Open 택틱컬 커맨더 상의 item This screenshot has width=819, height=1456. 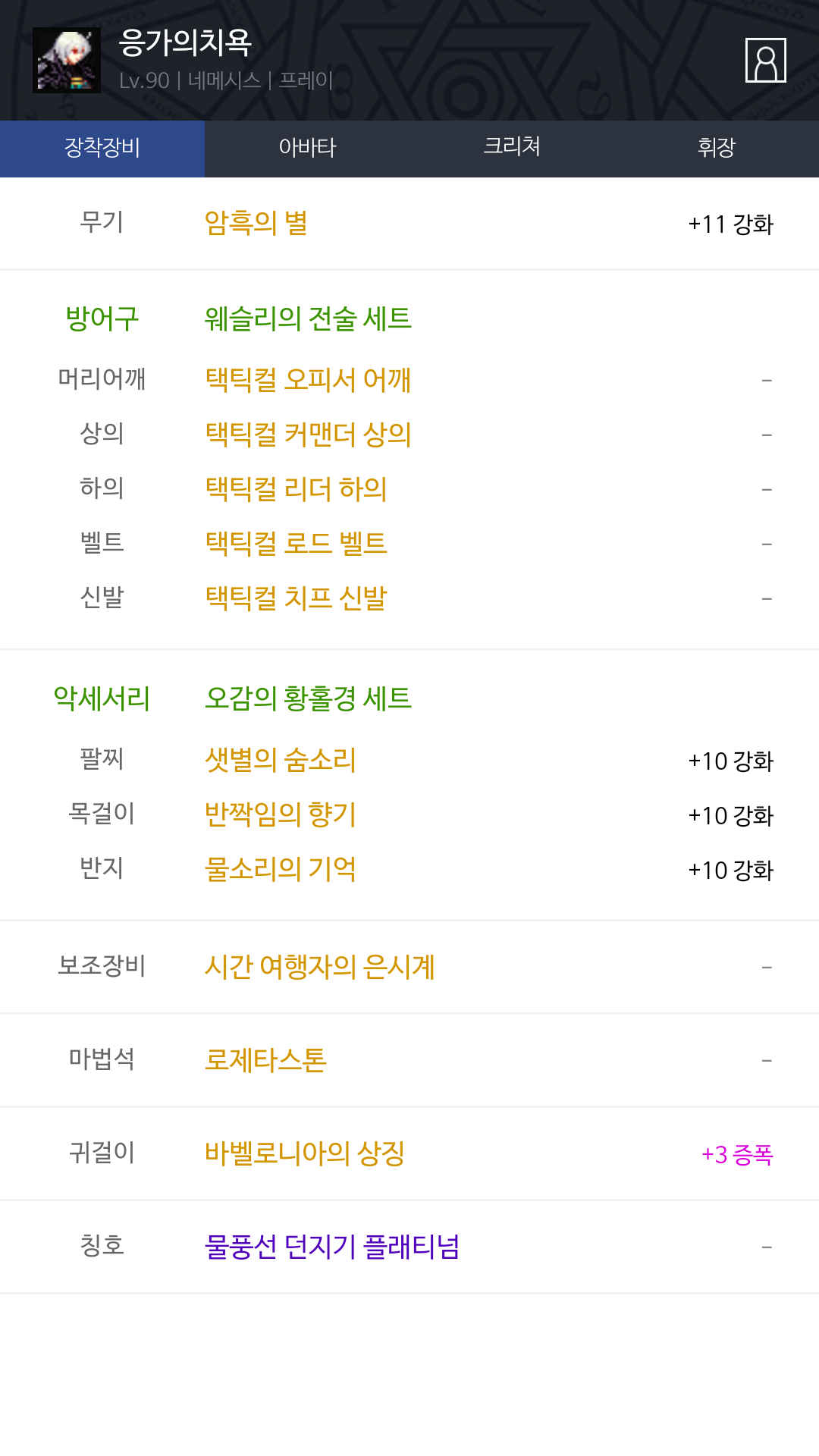point(308,434)
